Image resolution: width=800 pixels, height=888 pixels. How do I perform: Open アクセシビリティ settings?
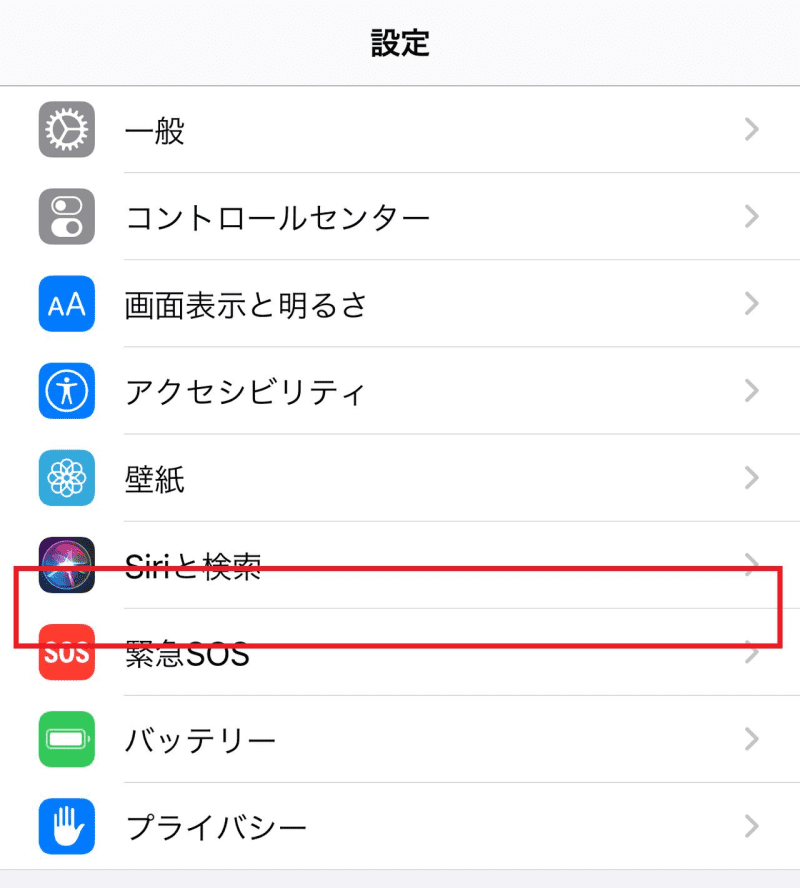[400, 391]
